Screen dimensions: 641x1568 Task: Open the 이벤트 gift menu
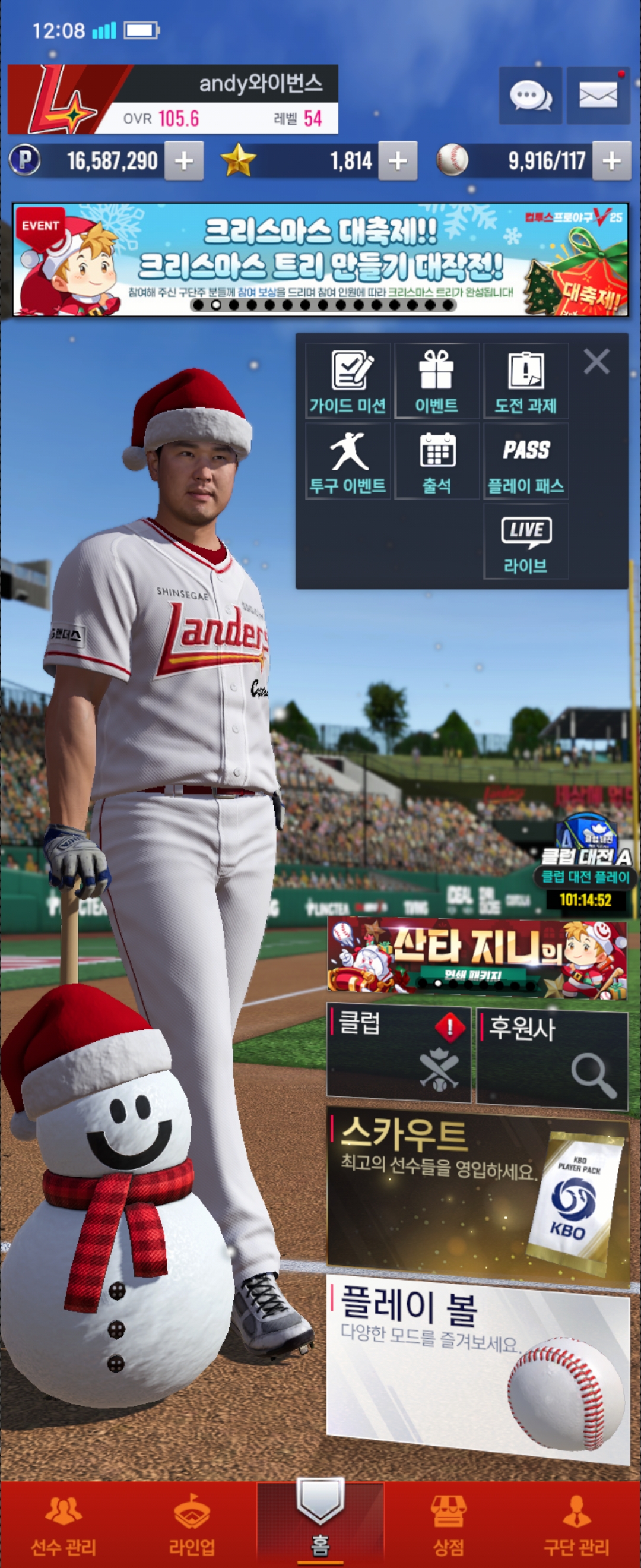pos(437,381)
